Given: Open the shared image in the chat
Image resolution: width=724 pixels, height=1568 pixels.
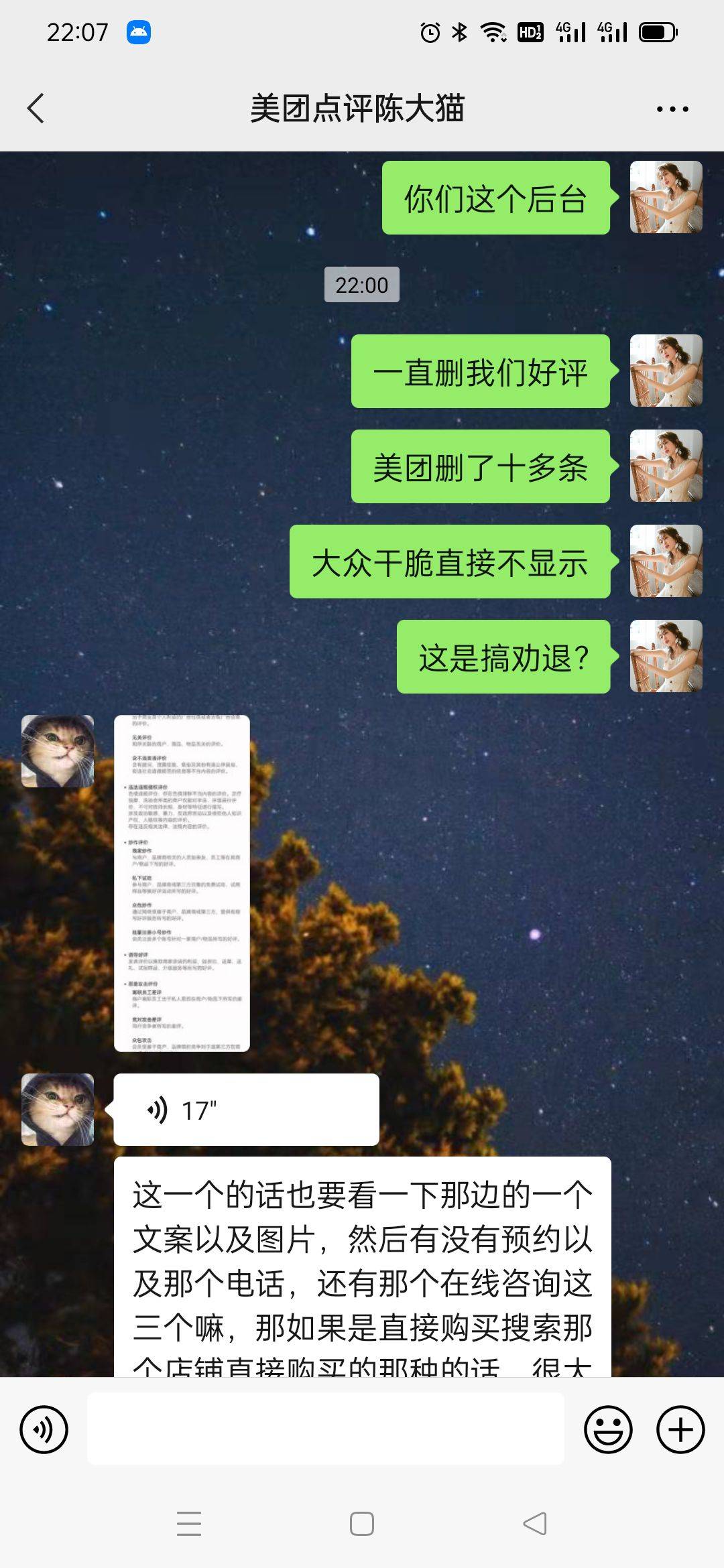Looking at the screenshot, I should tap(182, 883).
